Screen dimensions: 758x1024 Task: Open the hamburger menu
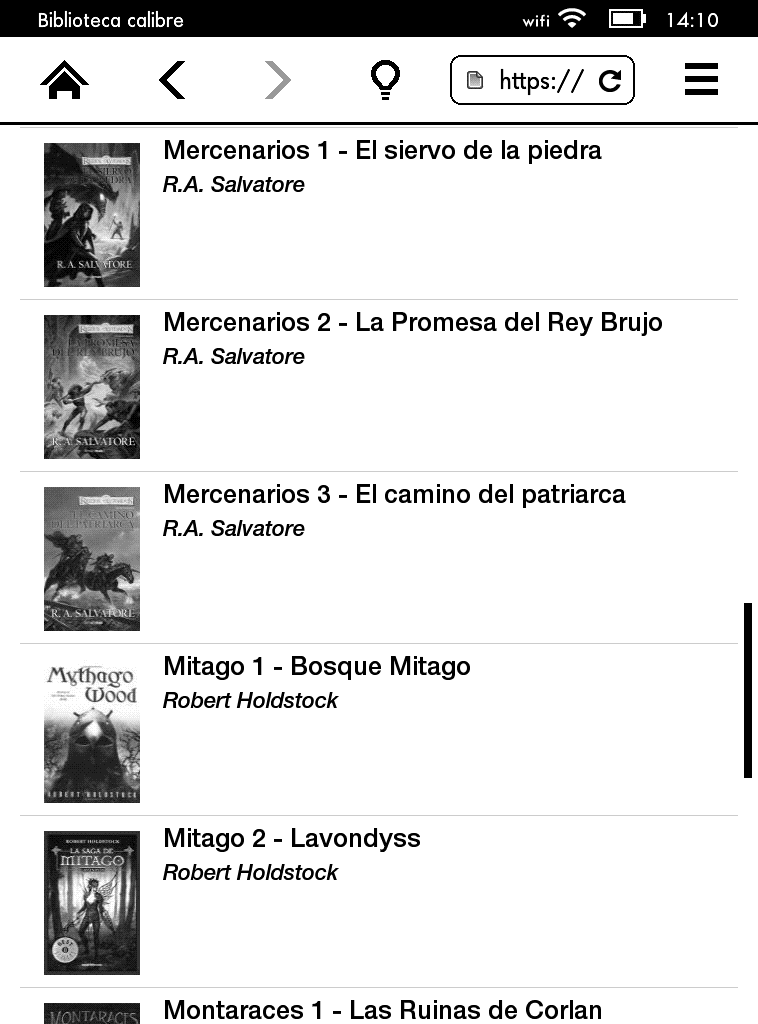coord(701,80)
